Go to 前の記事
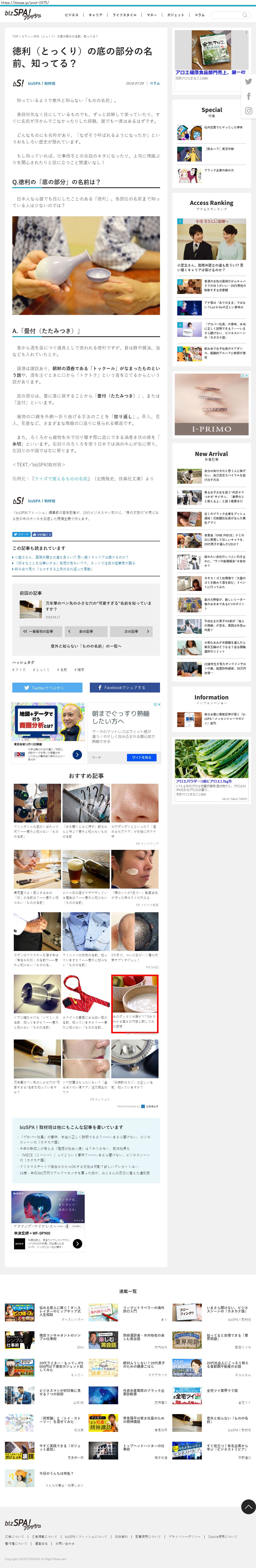 click(x=86, y=631)
